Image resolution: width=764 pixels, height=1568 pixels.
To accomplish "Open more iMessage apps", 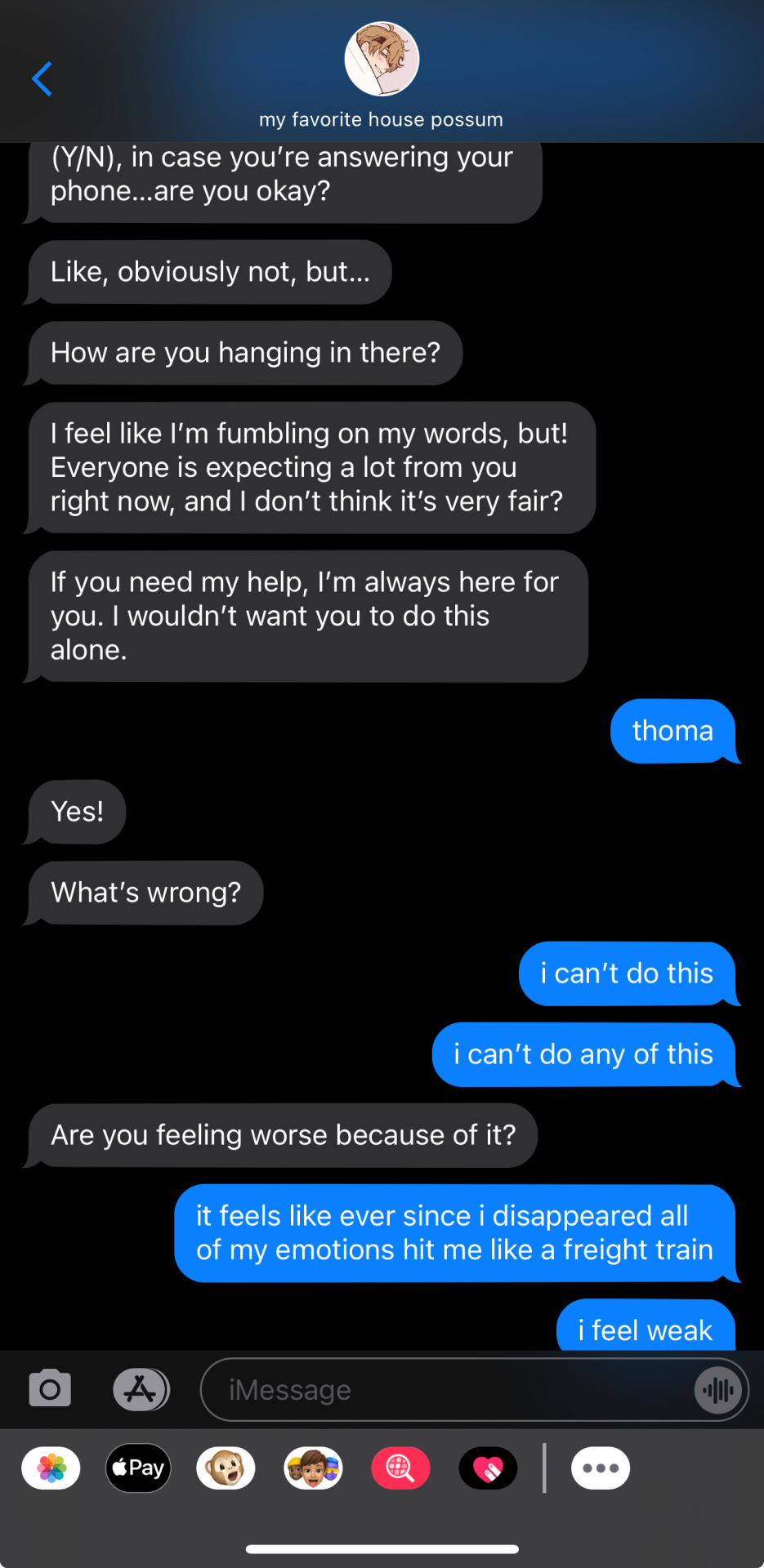I will (x=601, y=1468).
